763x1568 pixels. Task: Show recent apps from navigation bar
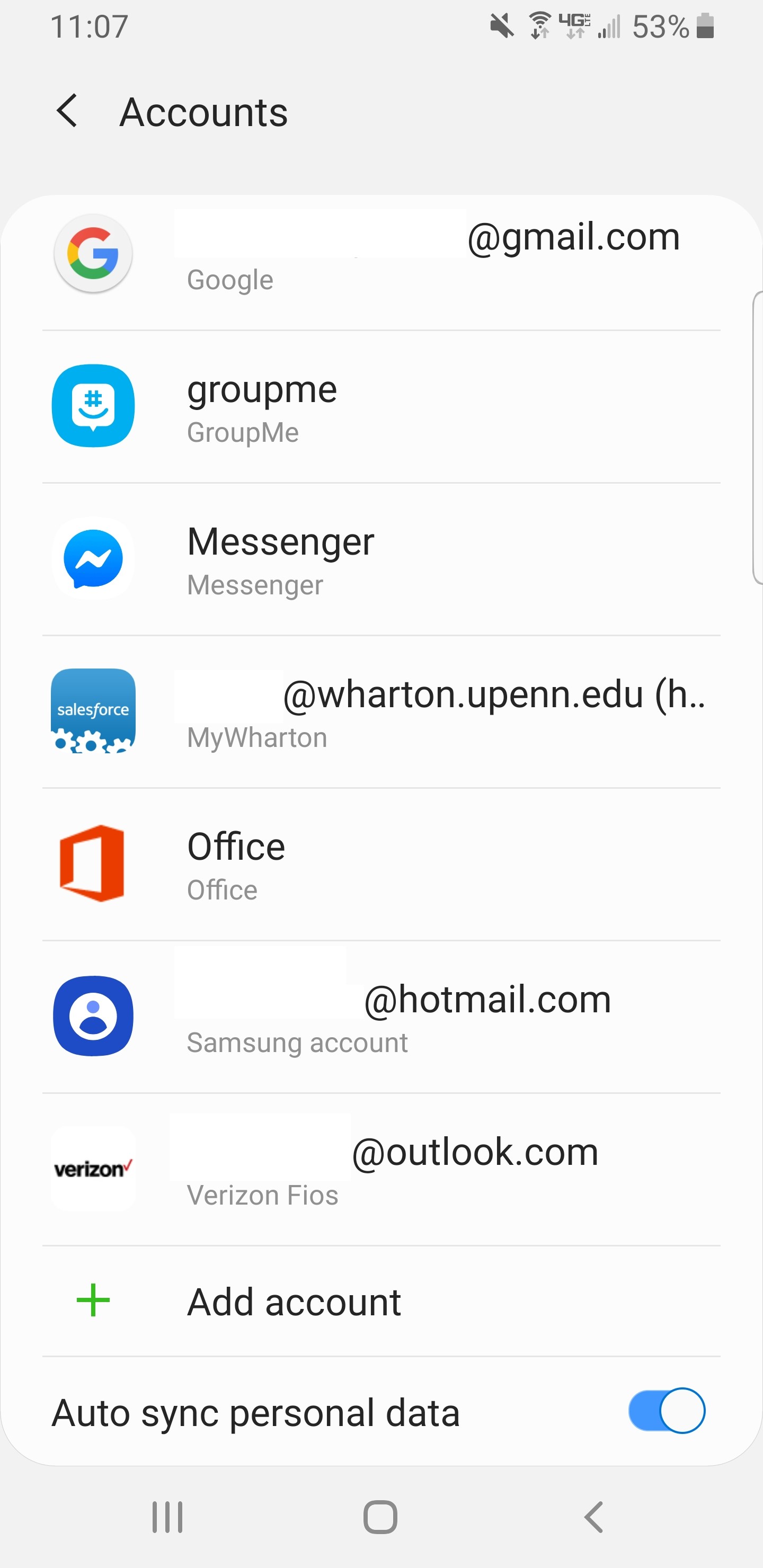[167, 1516]
